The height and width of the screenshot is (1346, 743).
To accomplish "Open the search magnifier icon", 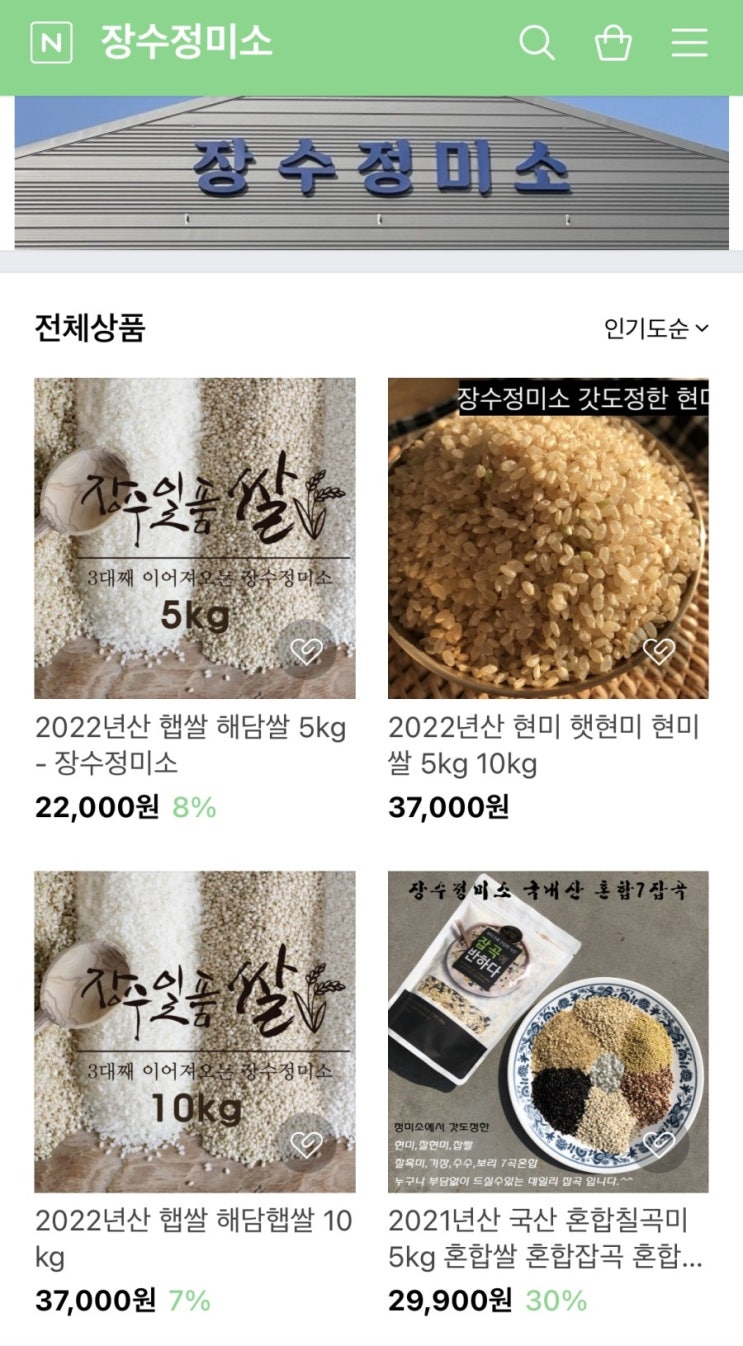I will pyautogui.click(x=537, y=43).
